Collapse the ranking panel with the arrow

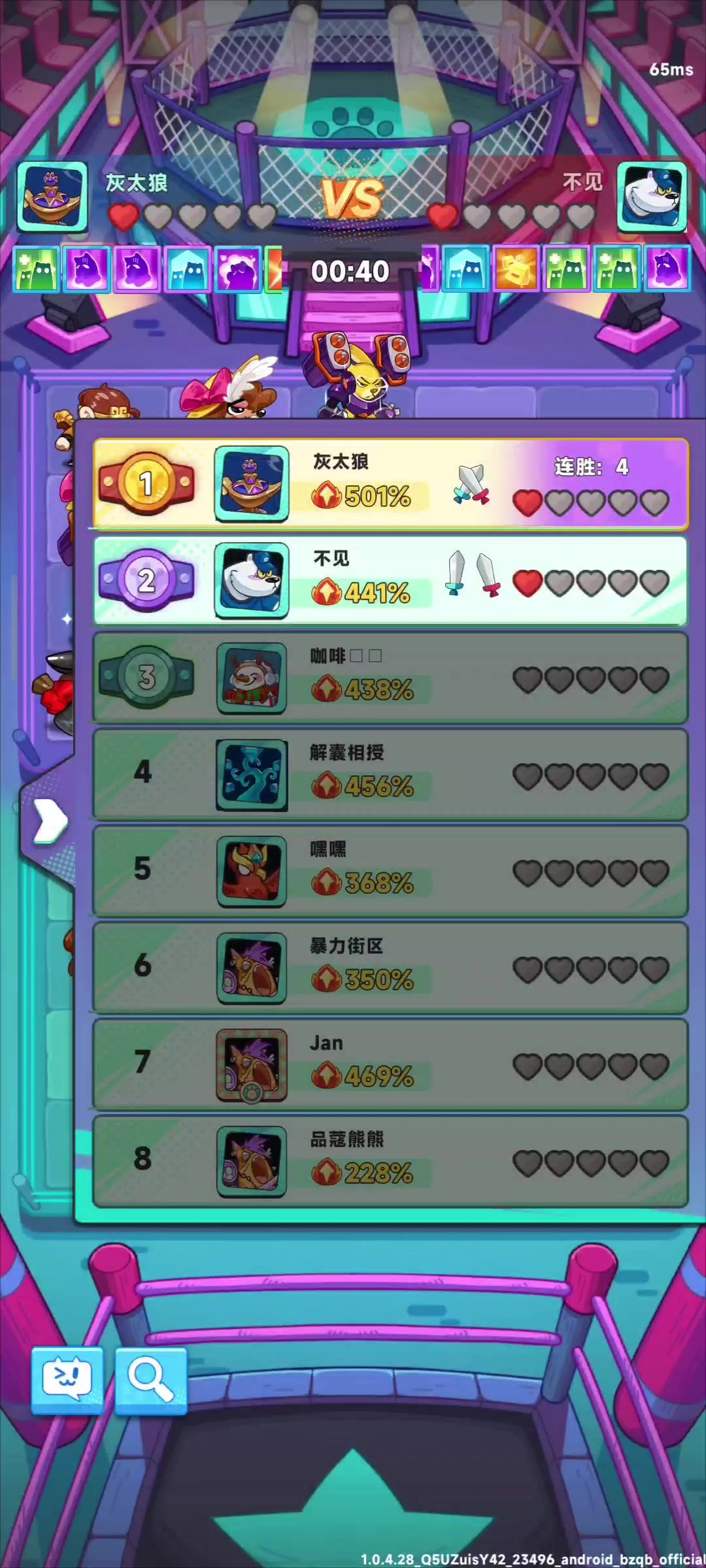point(50,821)
